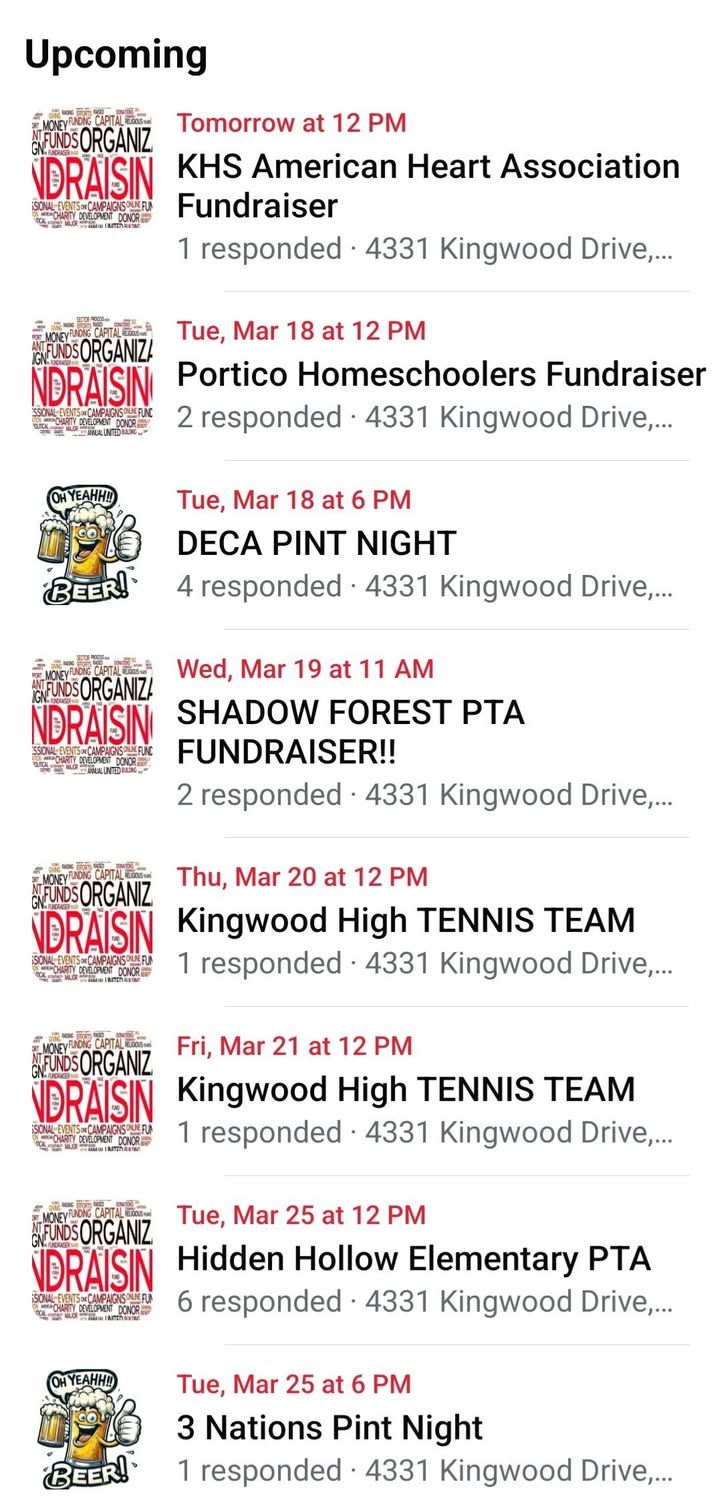
Task: View Hidden Hollow Elementary PTA event
Action: (x=414, y=1258)
